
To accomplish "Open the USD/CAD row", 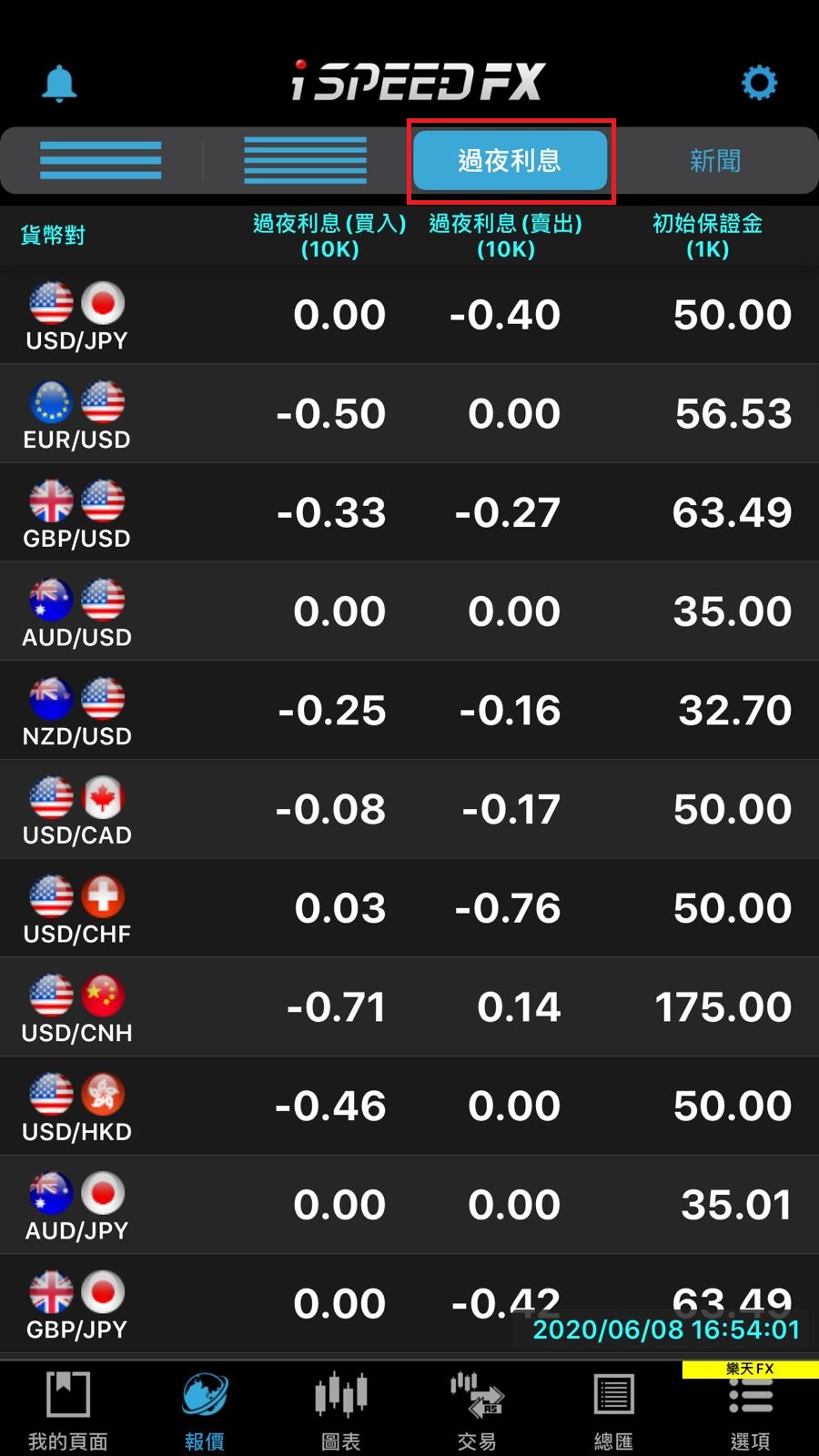I will click(x=409, y=810).
